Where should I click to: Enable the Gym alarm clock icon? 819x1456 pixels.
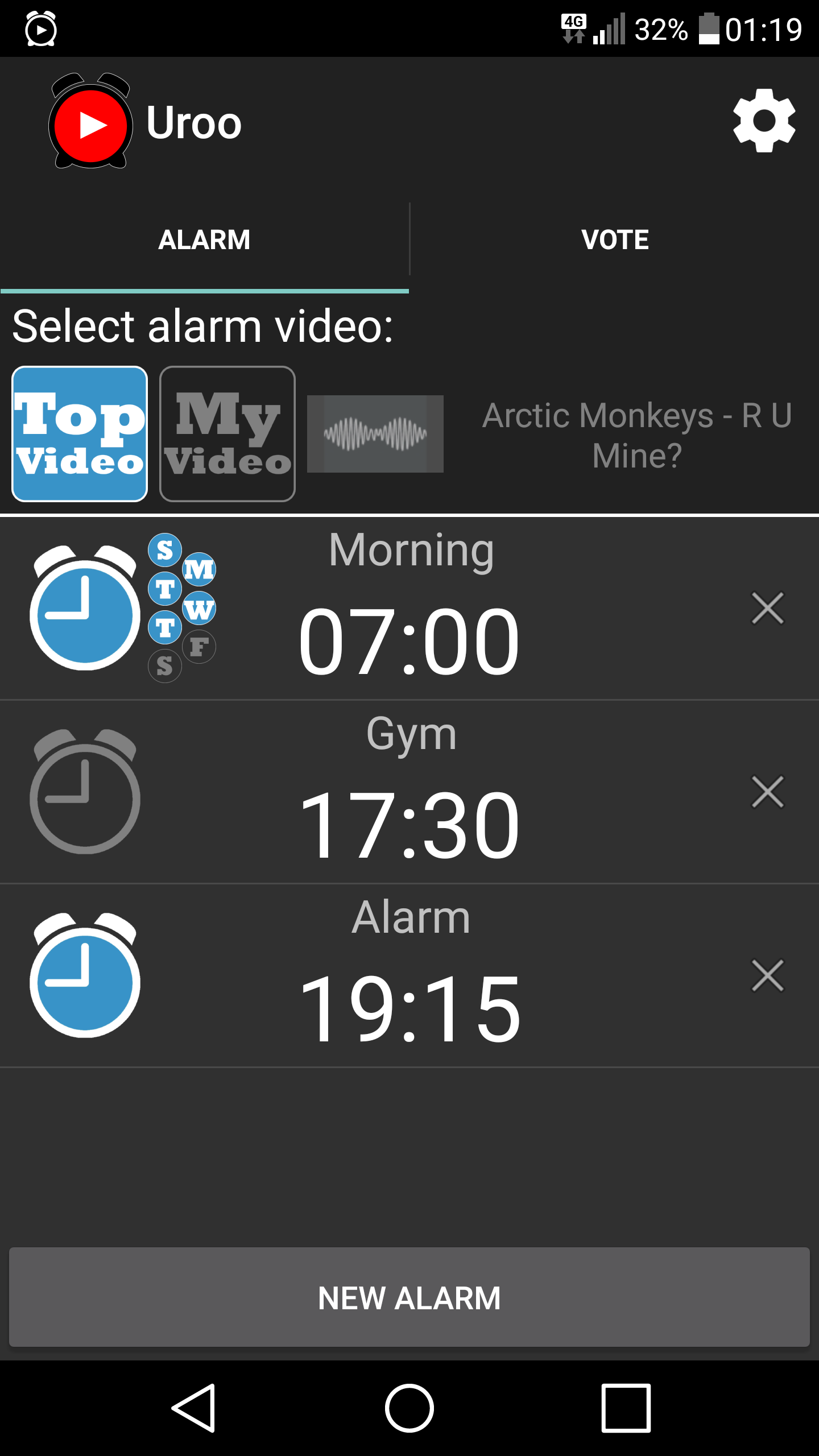point(85,792)
